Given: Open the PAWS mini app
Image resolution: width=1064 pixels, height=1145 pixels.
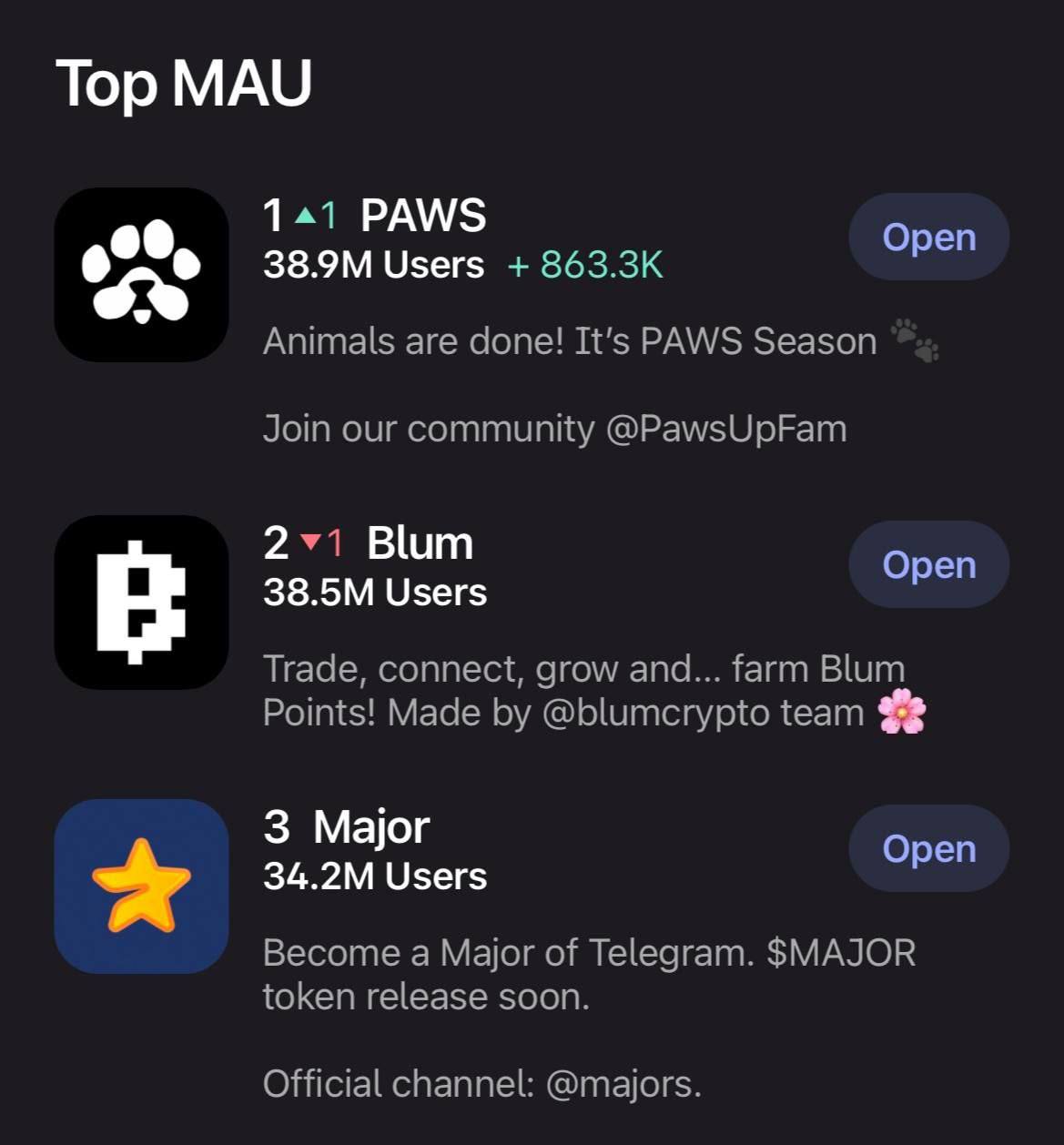Looking at the screenshot, I should [928, 238].
